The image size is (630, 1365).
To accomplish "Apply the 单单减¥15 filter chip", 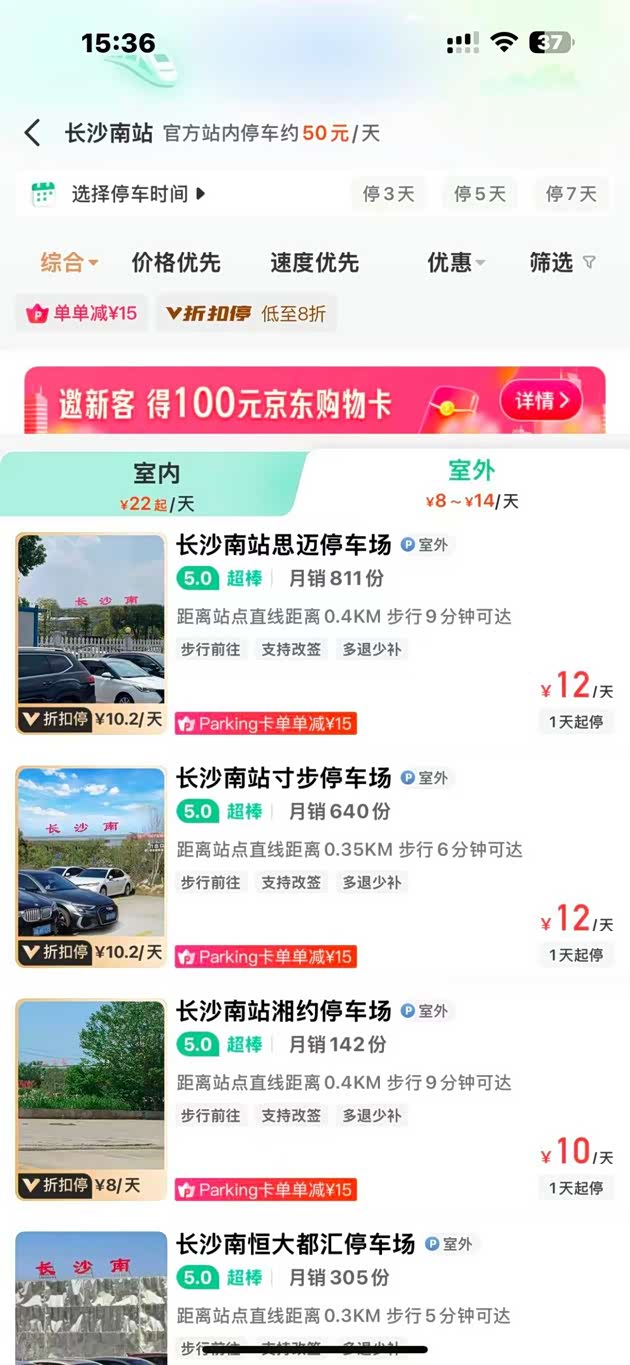I will (83, 314).
